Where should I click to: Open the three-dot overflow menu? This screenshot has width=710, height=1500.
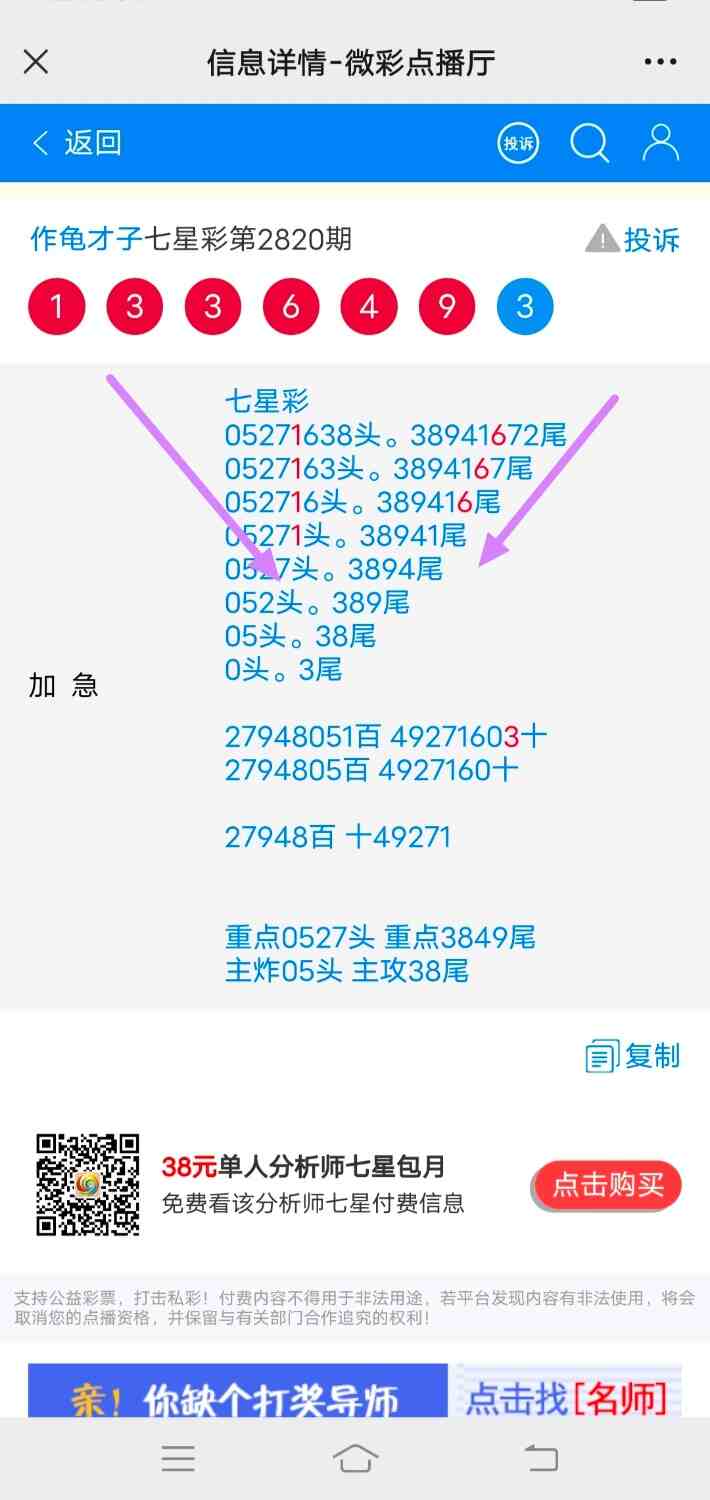(x=661, y=62)
